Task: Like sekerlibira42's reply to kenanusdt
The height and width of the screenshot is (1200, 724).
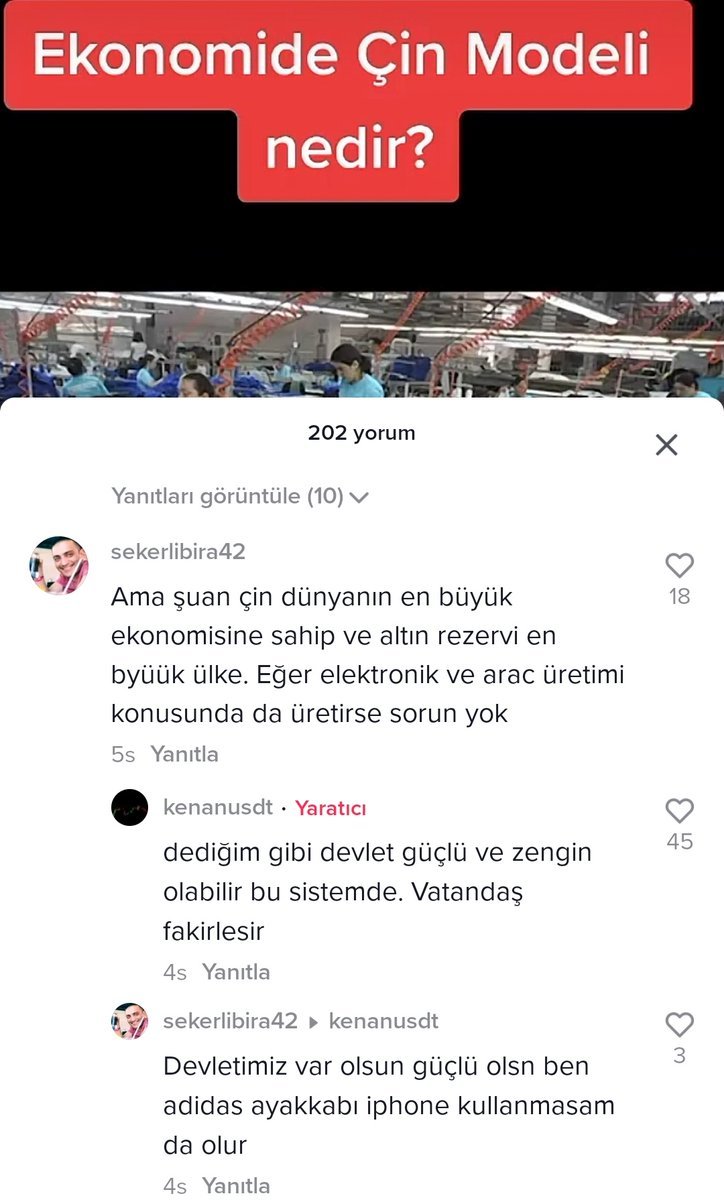Action: click(679, 1024)
